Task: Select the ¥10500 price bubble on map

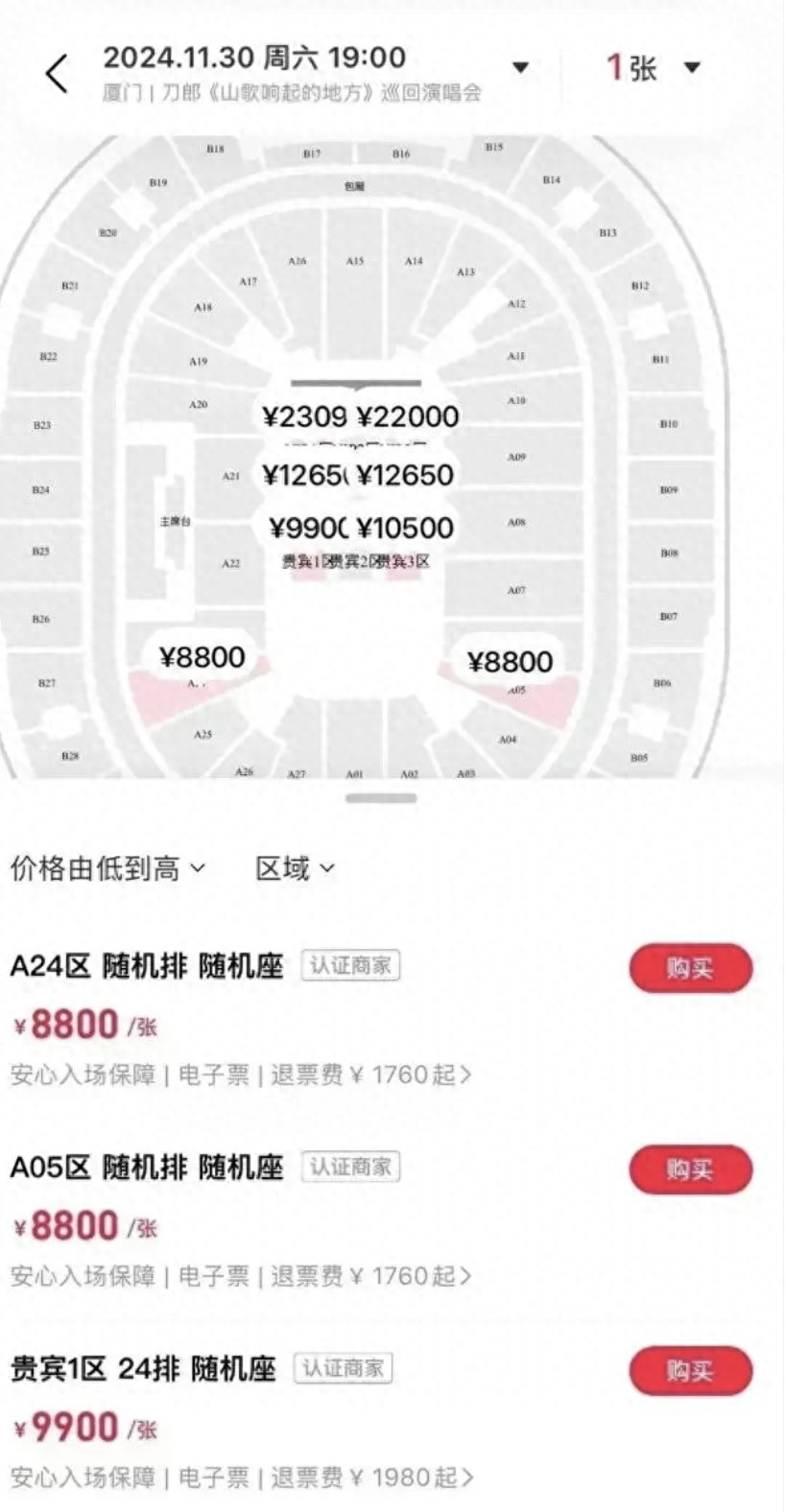Action: pyautogui.click(x=406, y=528)
